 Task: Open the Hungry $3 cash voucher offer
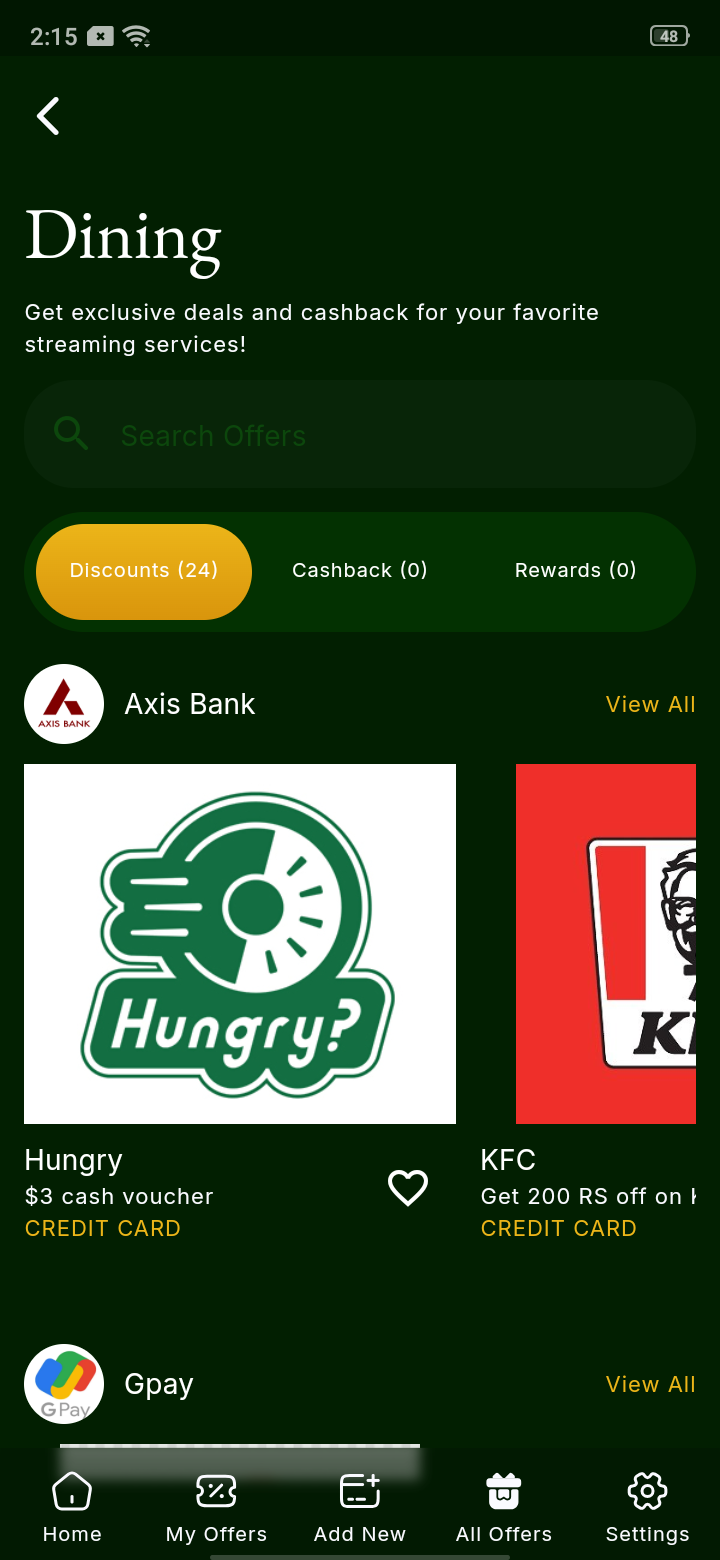(x=240, y=944)
